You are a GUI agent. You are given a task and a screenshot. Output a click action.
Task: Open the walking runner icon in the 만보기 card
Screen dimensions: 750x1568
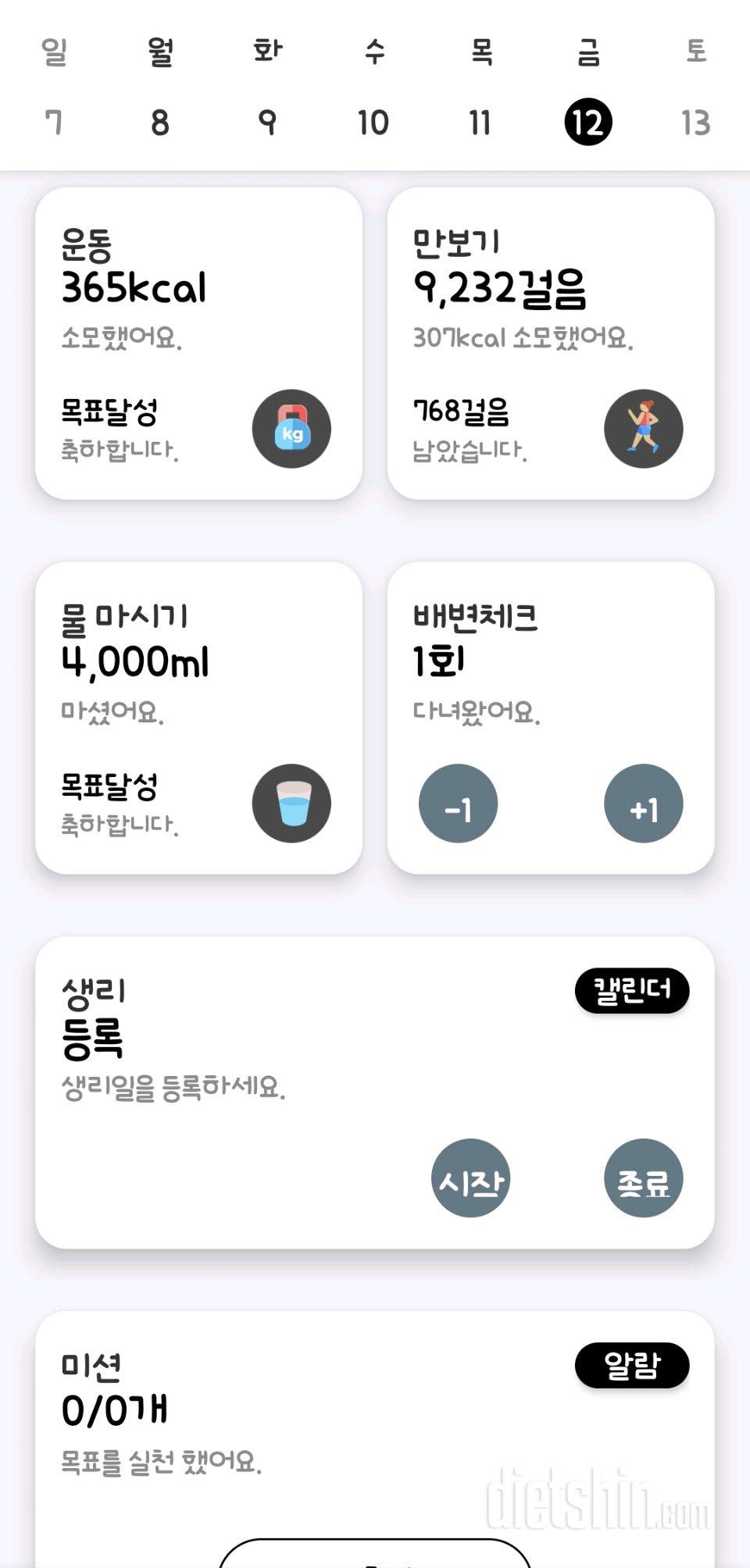(644, 429)
